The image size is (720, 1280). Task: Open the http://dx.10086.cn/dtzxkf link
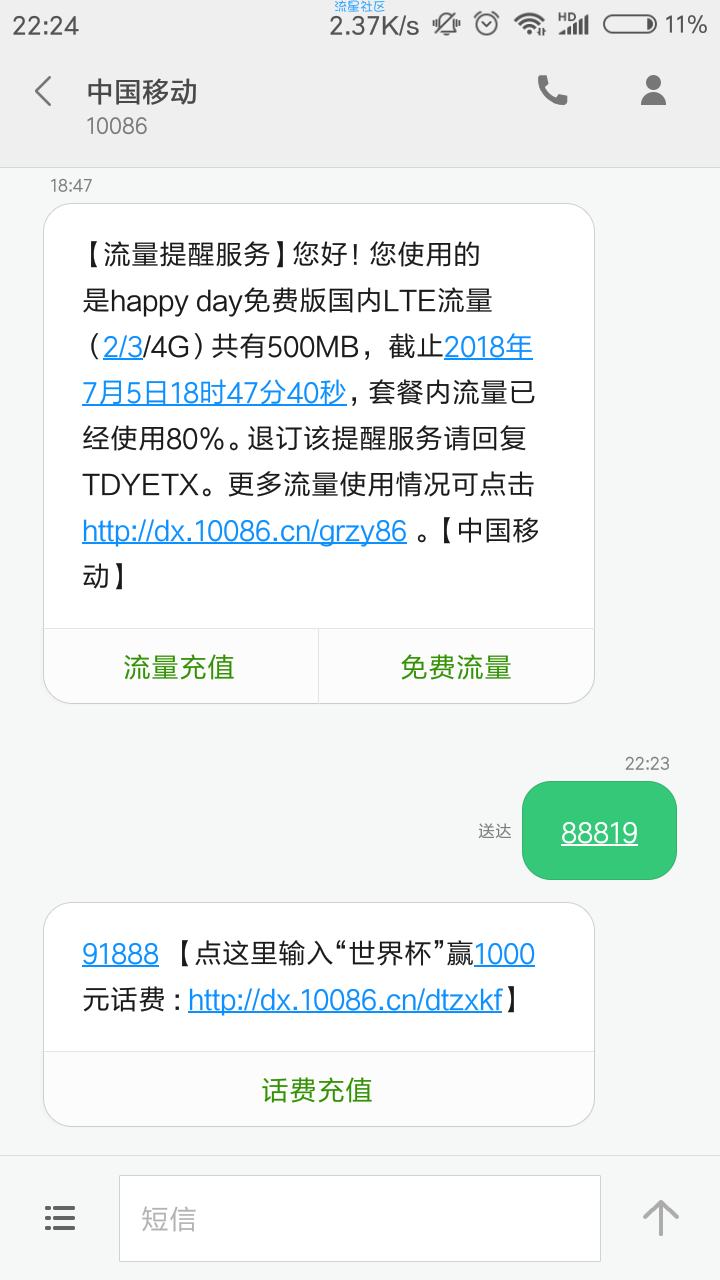point(345,1000)
